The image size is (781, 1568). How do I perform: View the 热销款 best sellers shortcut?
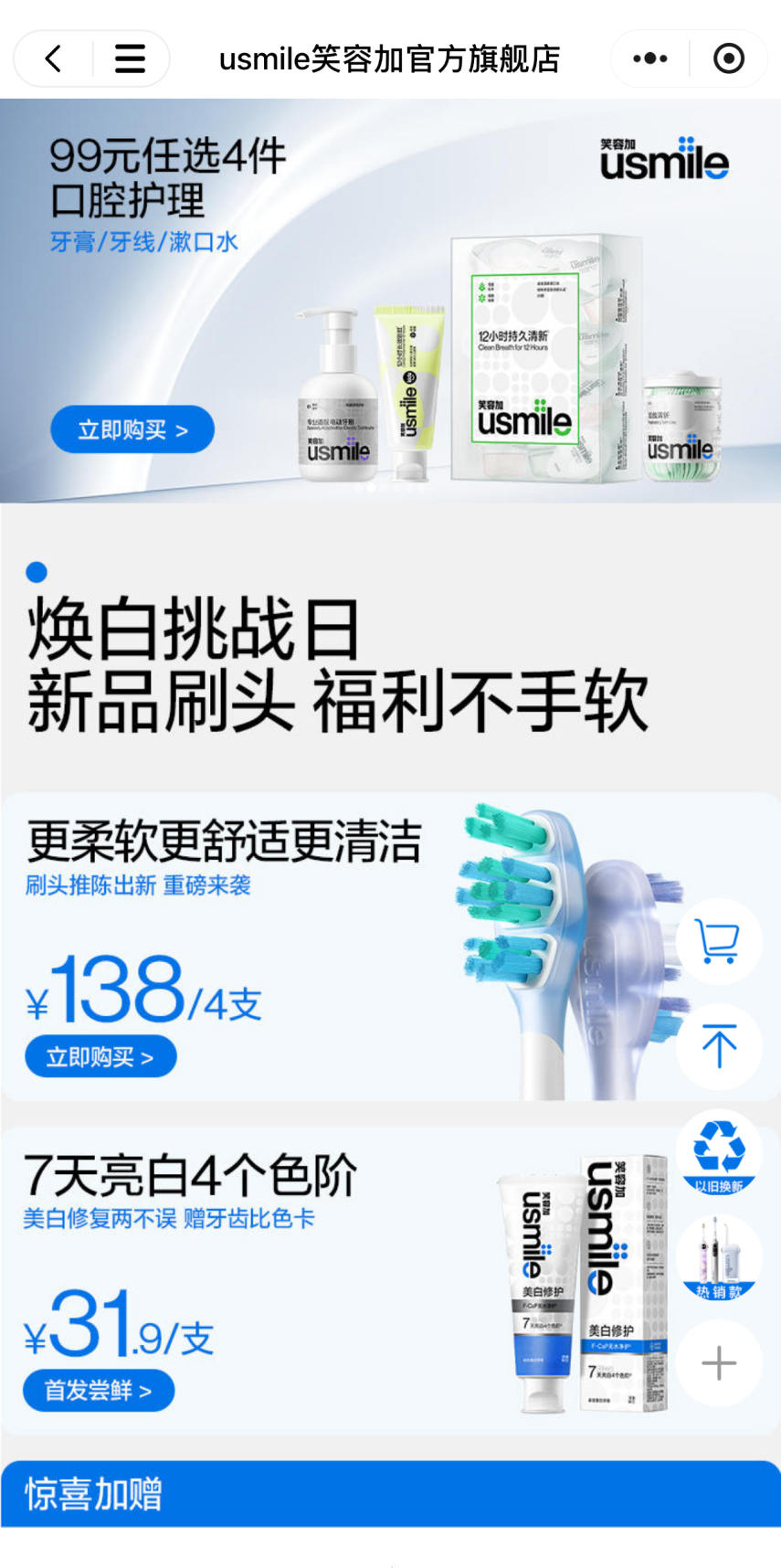718,1258
